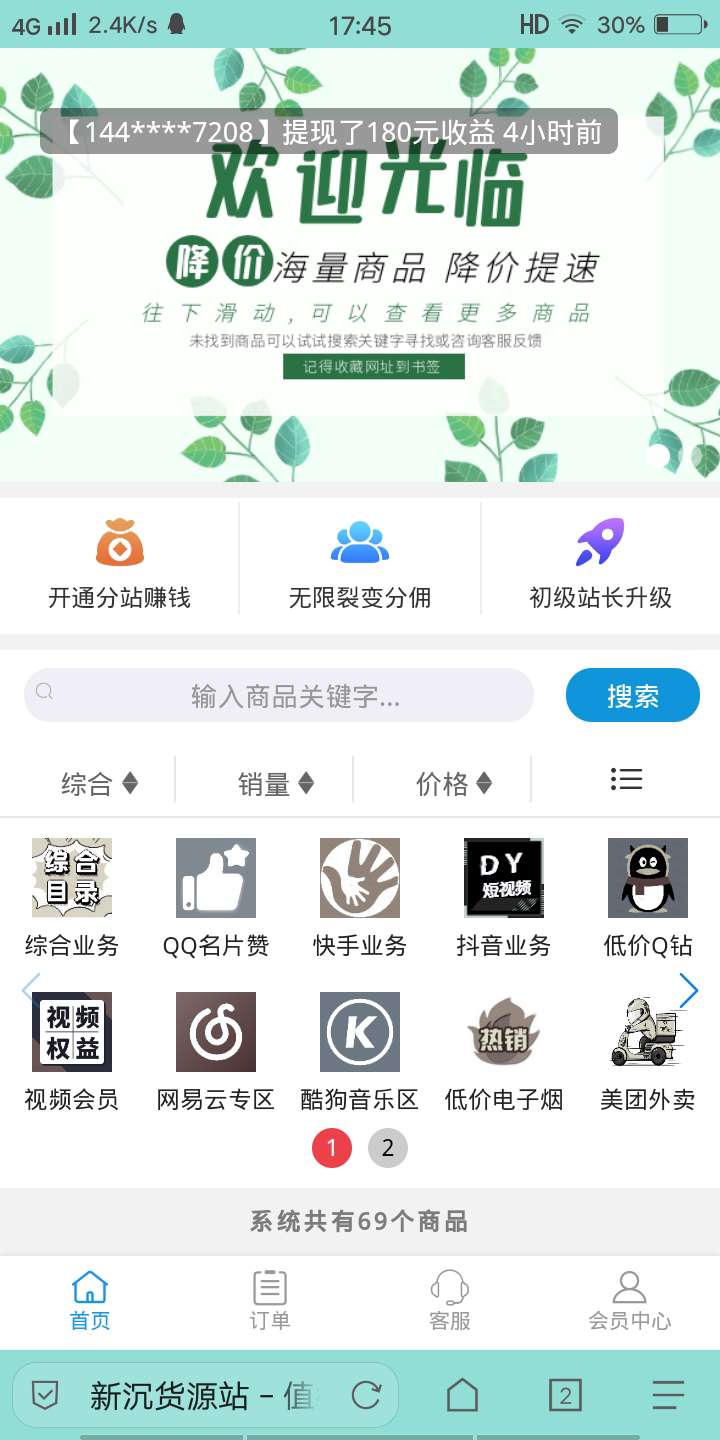This screenshot has width=720, height=1440.
Task: Open the 网易云专区 category
Action: pyautogui.click(x=216, y=1050)
